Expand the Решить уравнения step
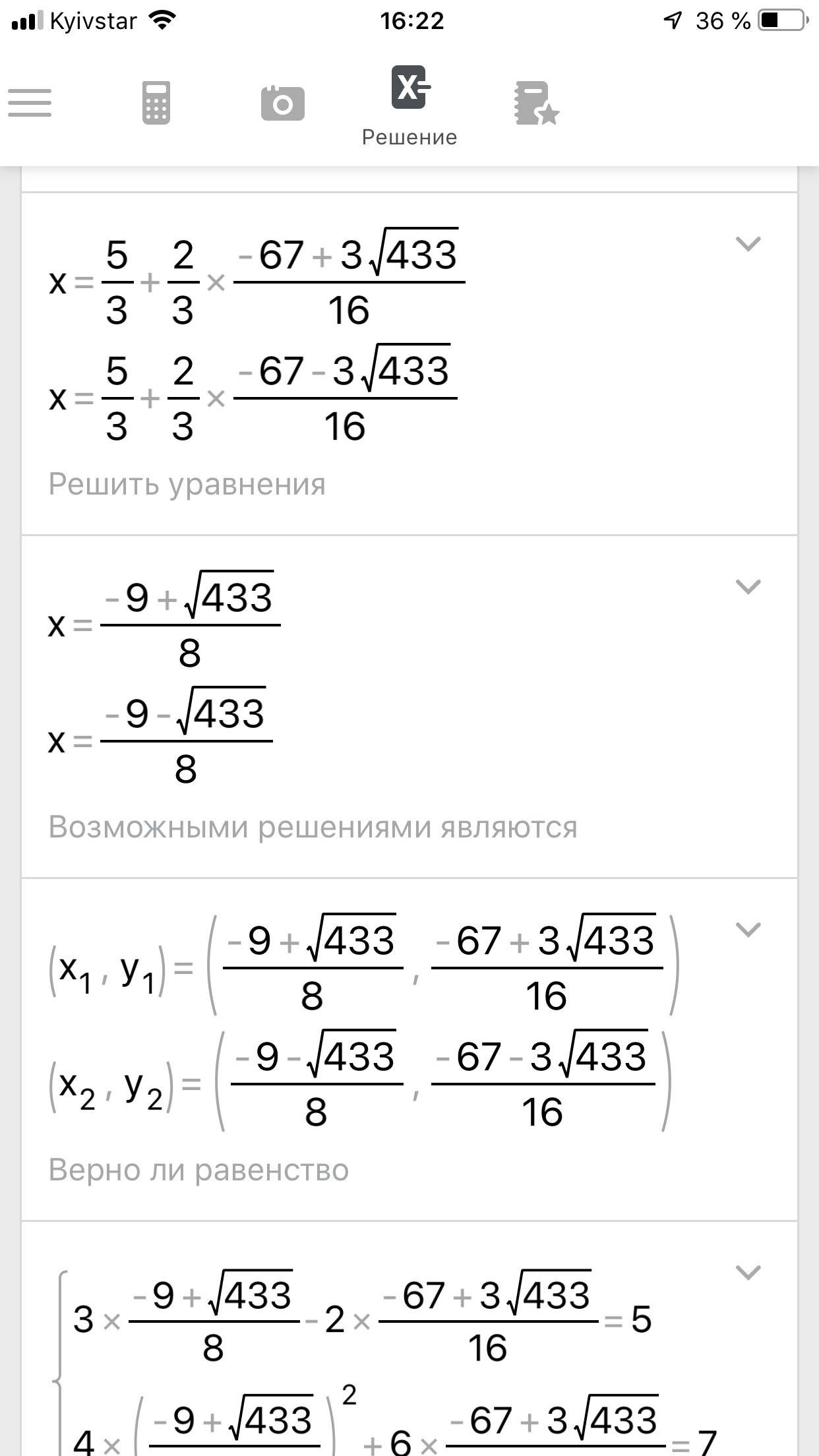The width and height of the screenshot is (819, 1456). [748, 244]
